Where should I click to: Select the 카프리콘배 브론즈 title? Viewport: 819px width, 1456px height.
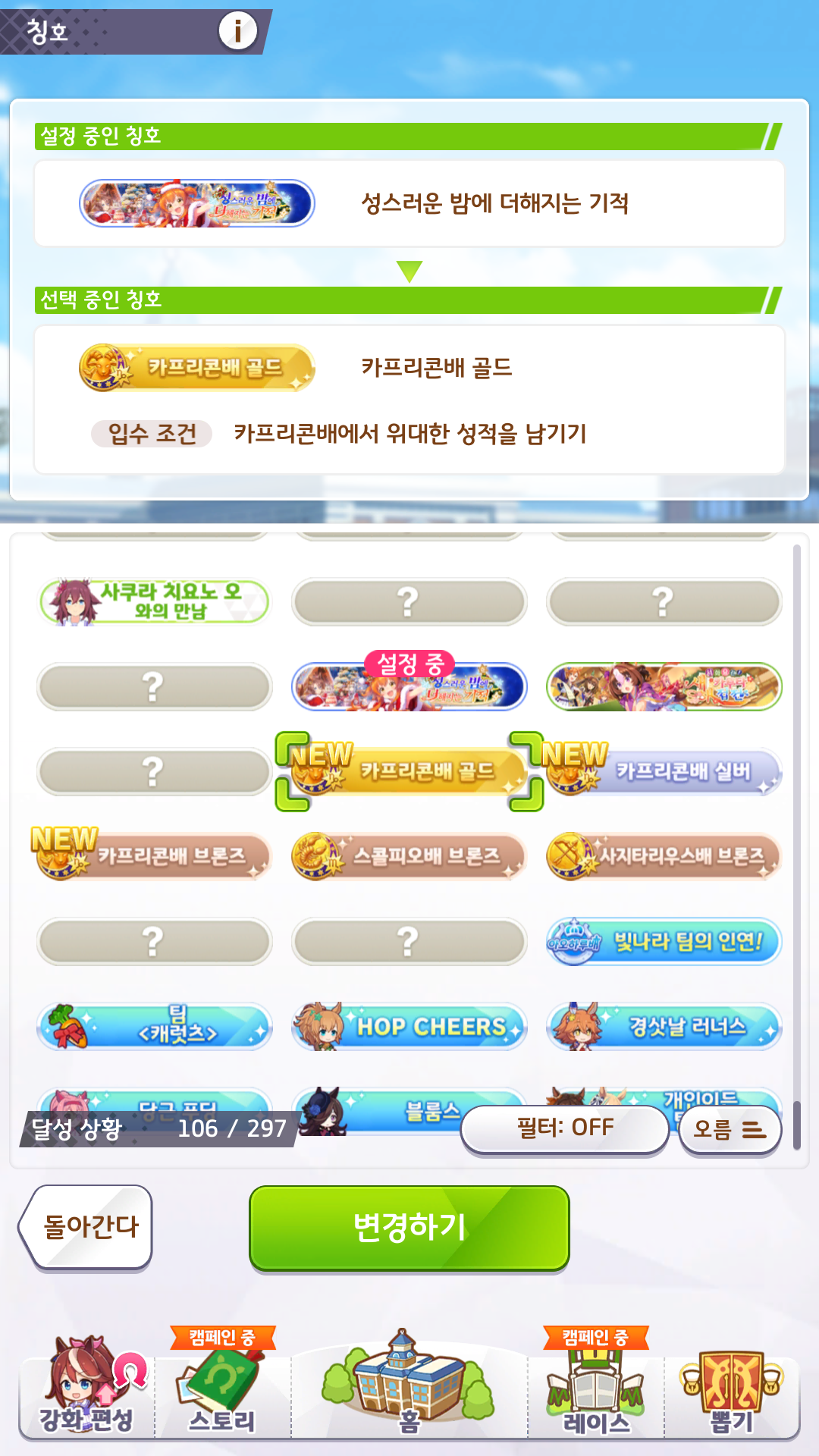[x=155, y=857]
